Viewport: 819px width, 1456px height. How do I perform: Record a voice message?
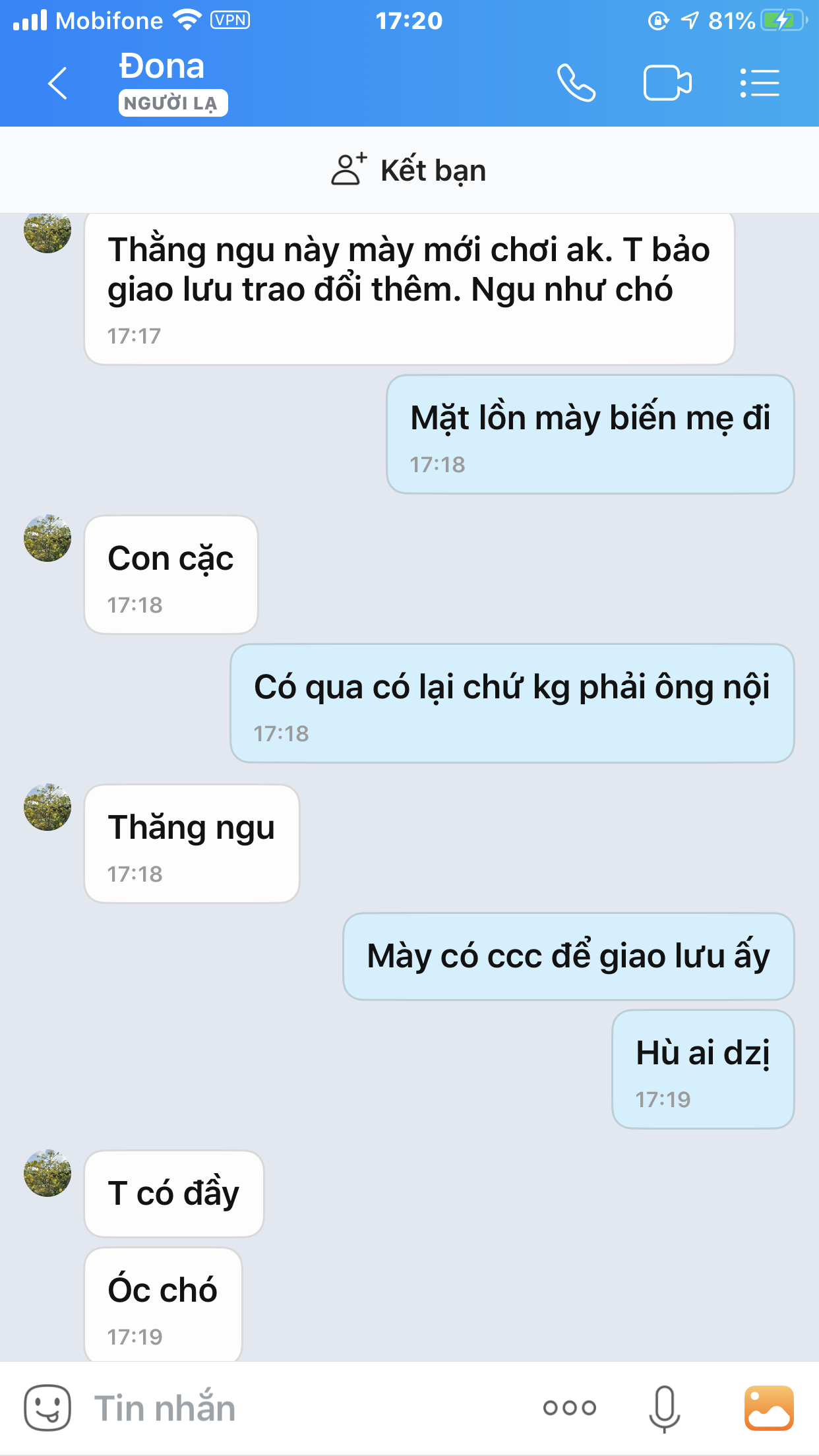click(664, 1409)
